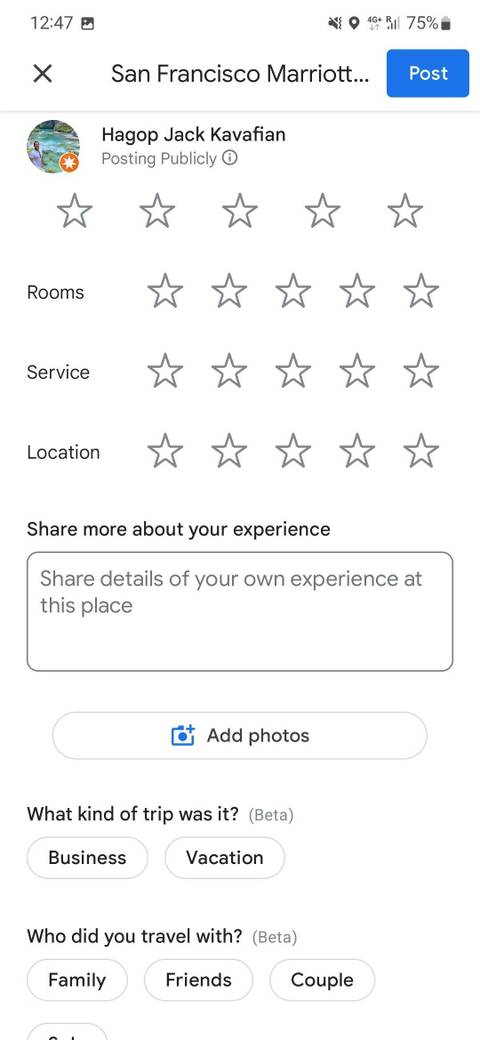Give five stars overall rating
Screen dimensions: 480x1040
tap(405, 212)
